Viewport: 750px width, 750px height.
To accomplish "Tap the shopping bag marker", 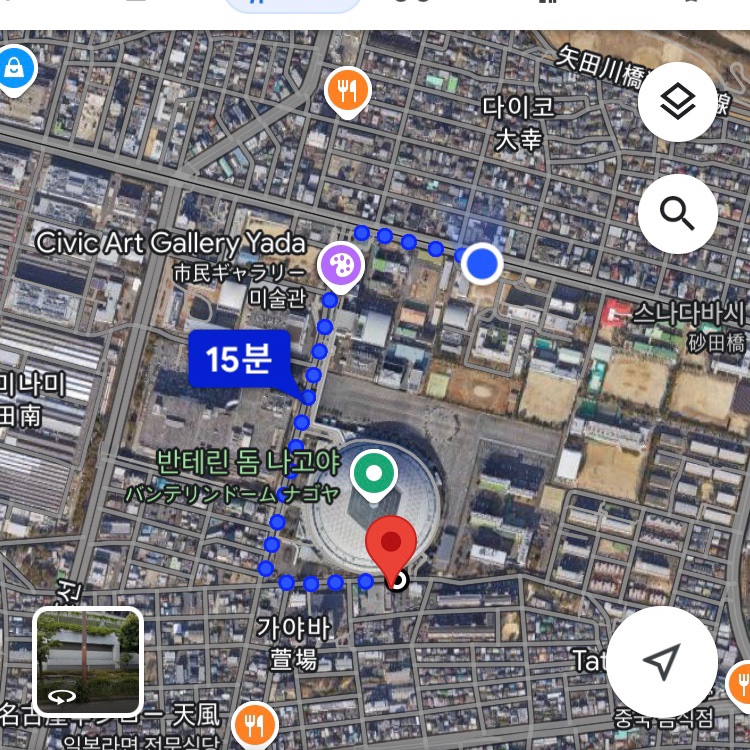I will coord(14,69).
